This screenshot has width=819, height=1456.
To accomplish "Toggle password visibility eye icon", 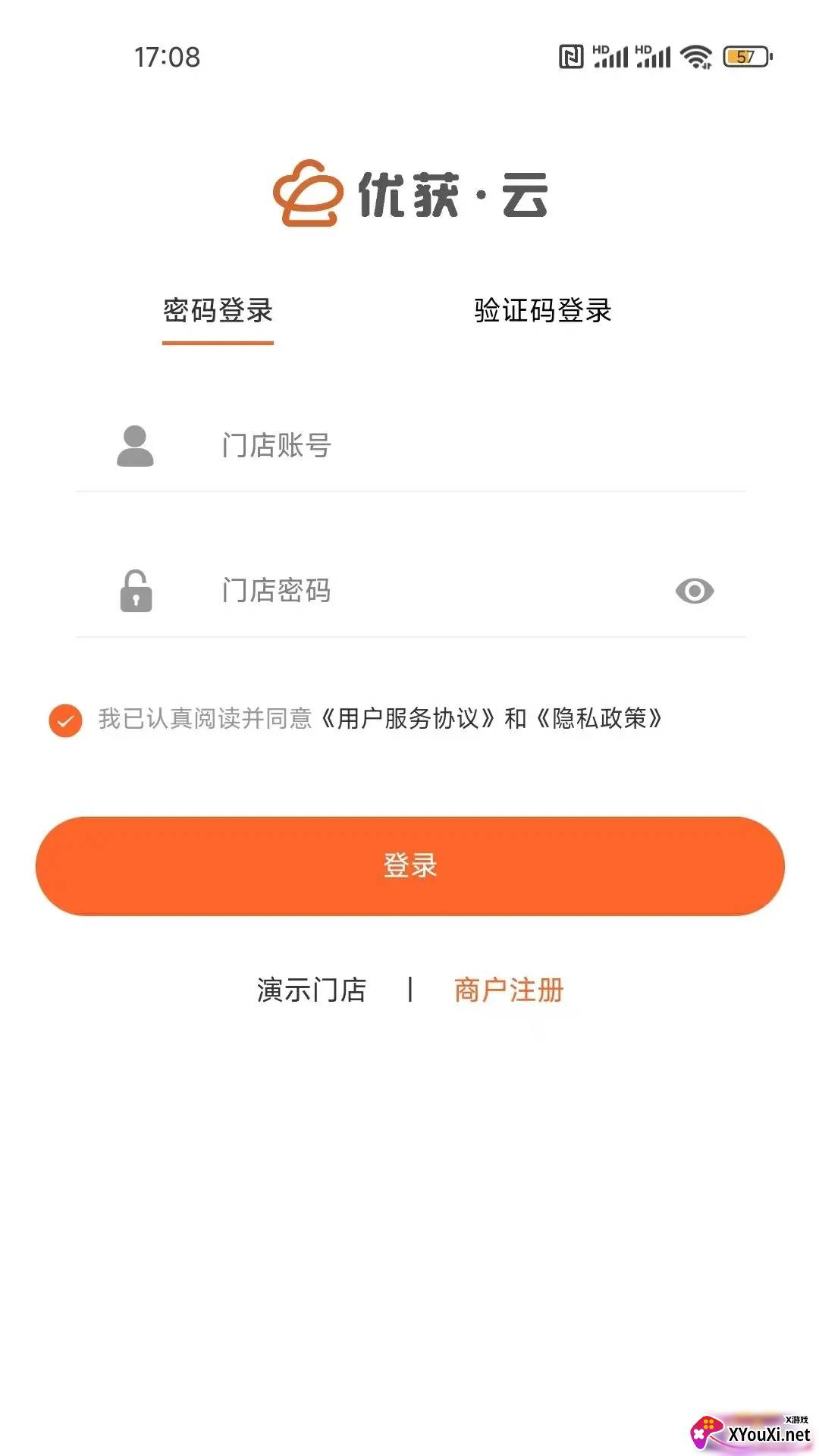I will click(x=694, y=591).
